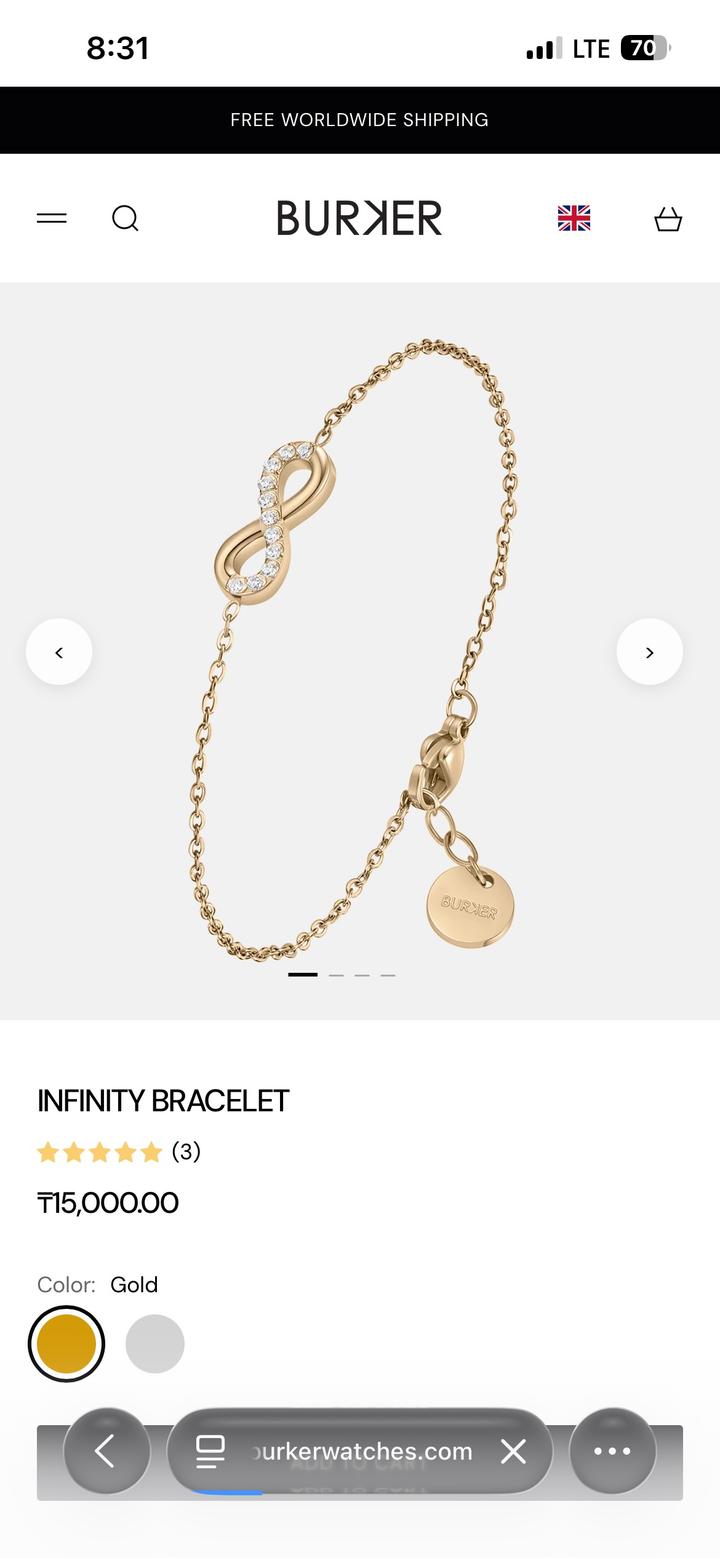
Task: Go back in the browser
Action: click(x=107, y=1451)
